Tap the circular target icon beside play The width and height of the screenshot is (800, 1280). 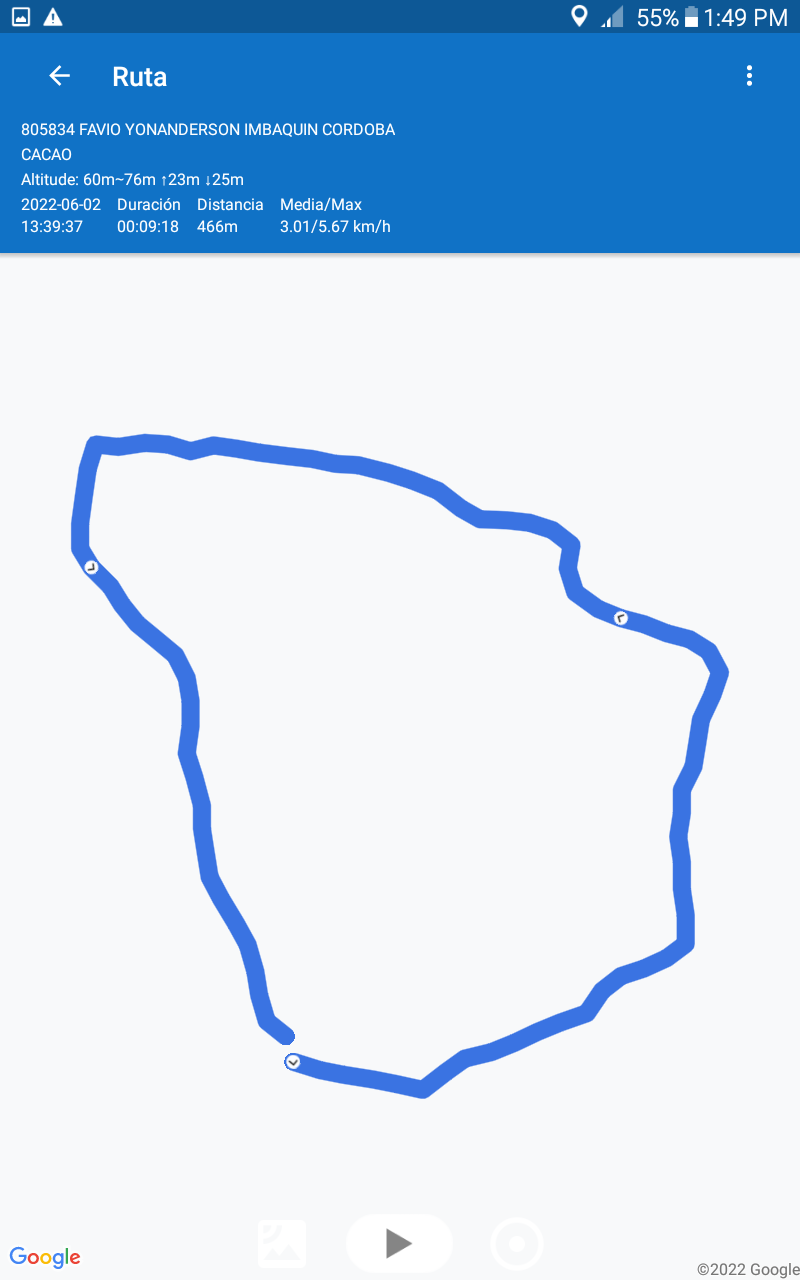point(517,1244)
